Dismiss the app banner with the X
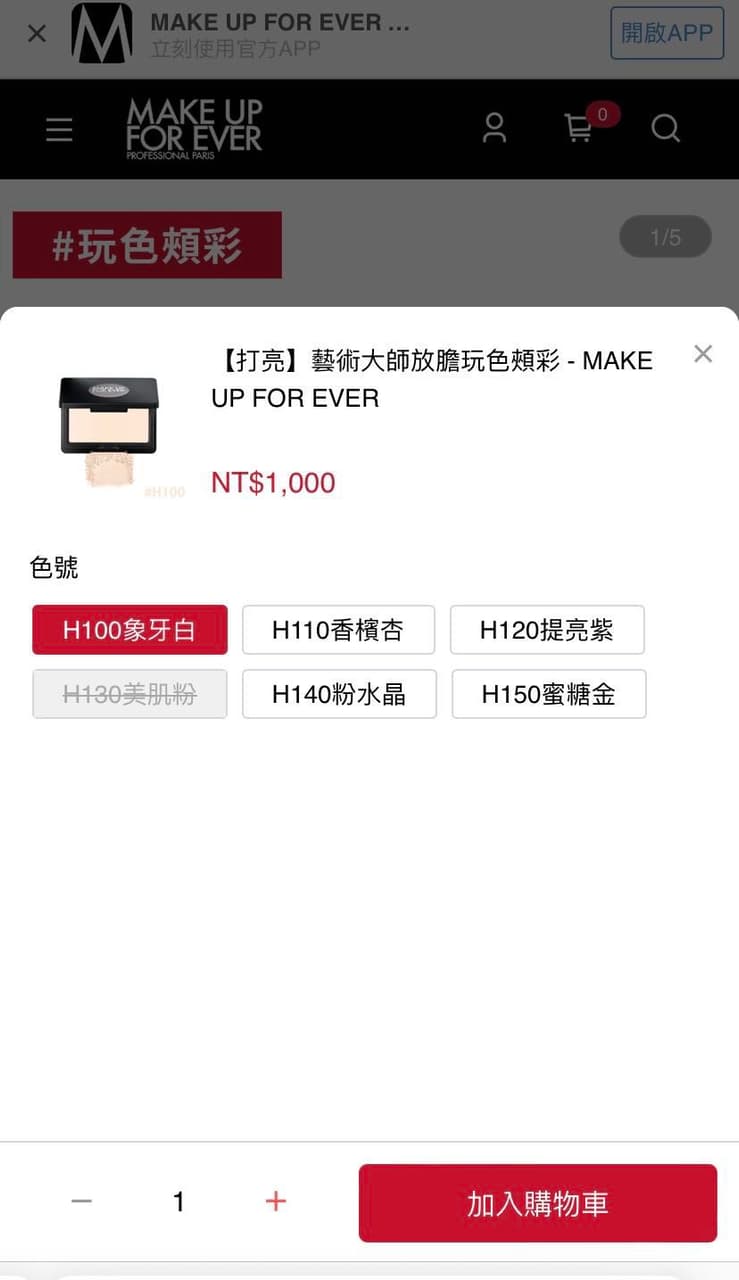Screen dimensions: 739x1280 pos(36,33)
